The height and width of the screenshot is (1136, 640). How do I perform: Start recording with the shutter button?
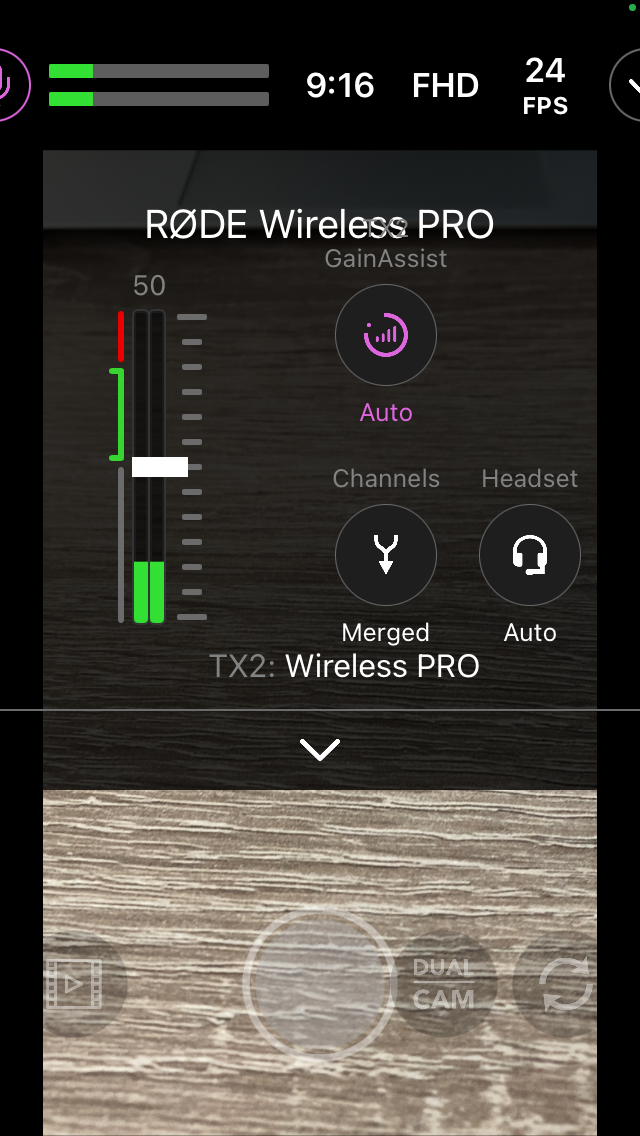[x=320, y=985]
